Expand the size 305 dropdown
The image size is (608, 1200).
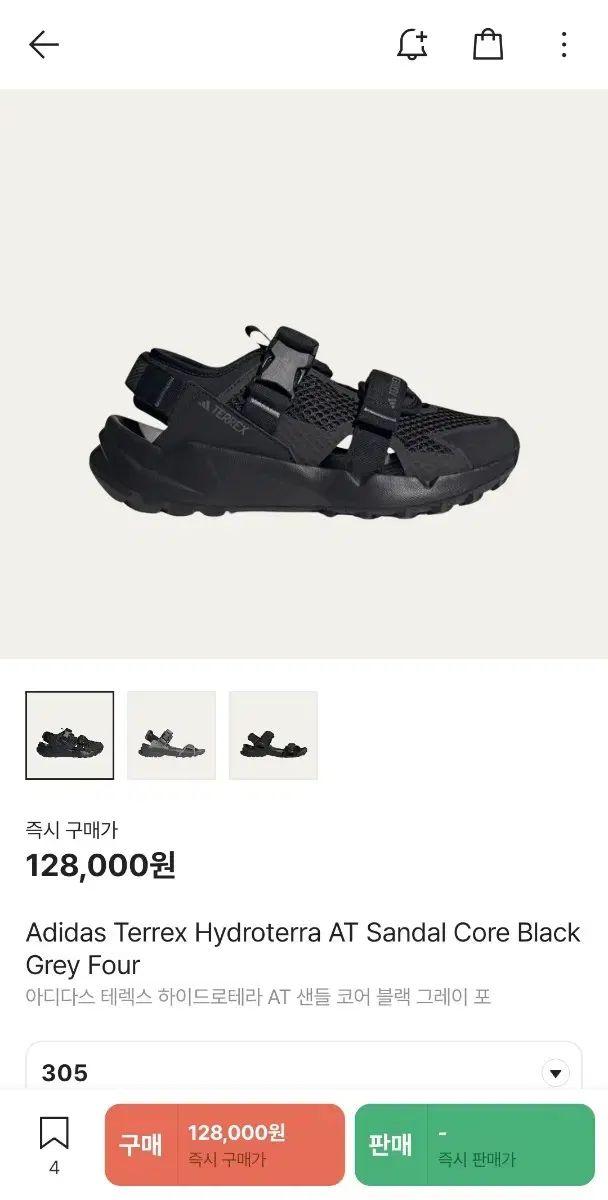pyautogui.click(x=555, y=1073)
